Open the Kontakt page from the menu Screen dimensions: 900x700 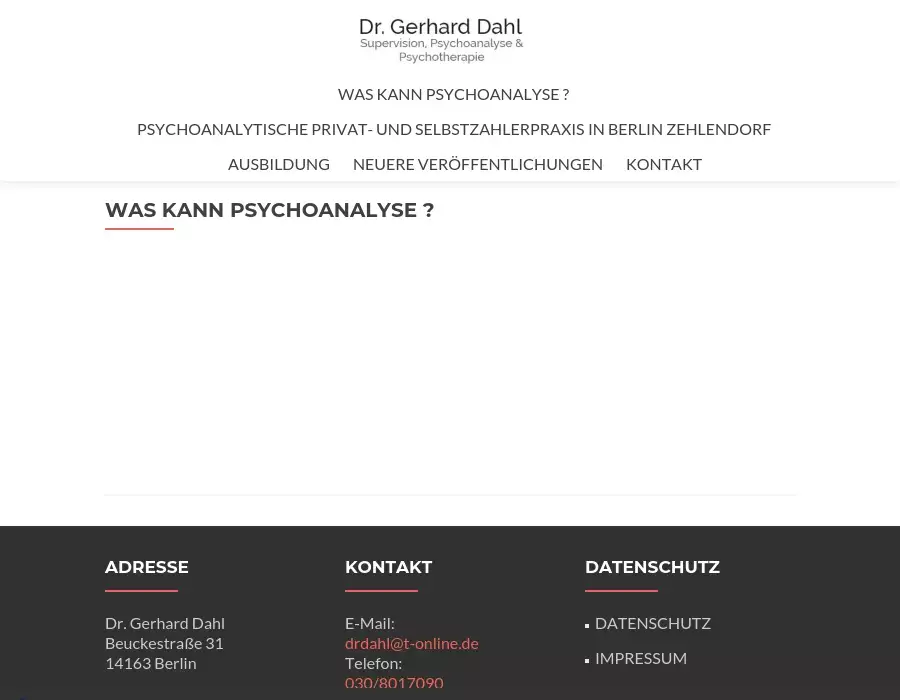click(x=663, y=164)
